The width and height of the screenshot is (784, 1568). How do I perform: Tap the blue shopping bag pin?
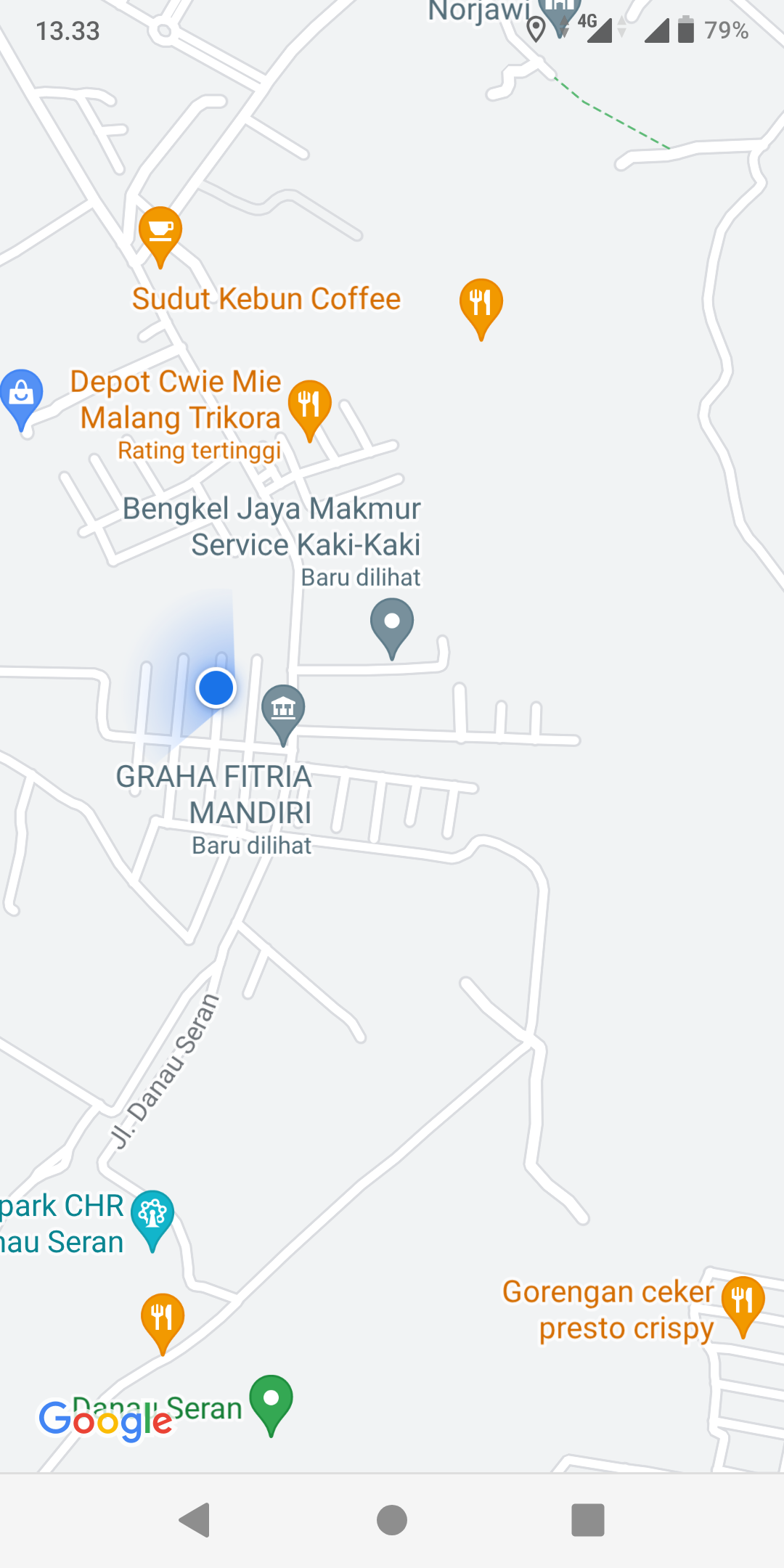[22, 395]
